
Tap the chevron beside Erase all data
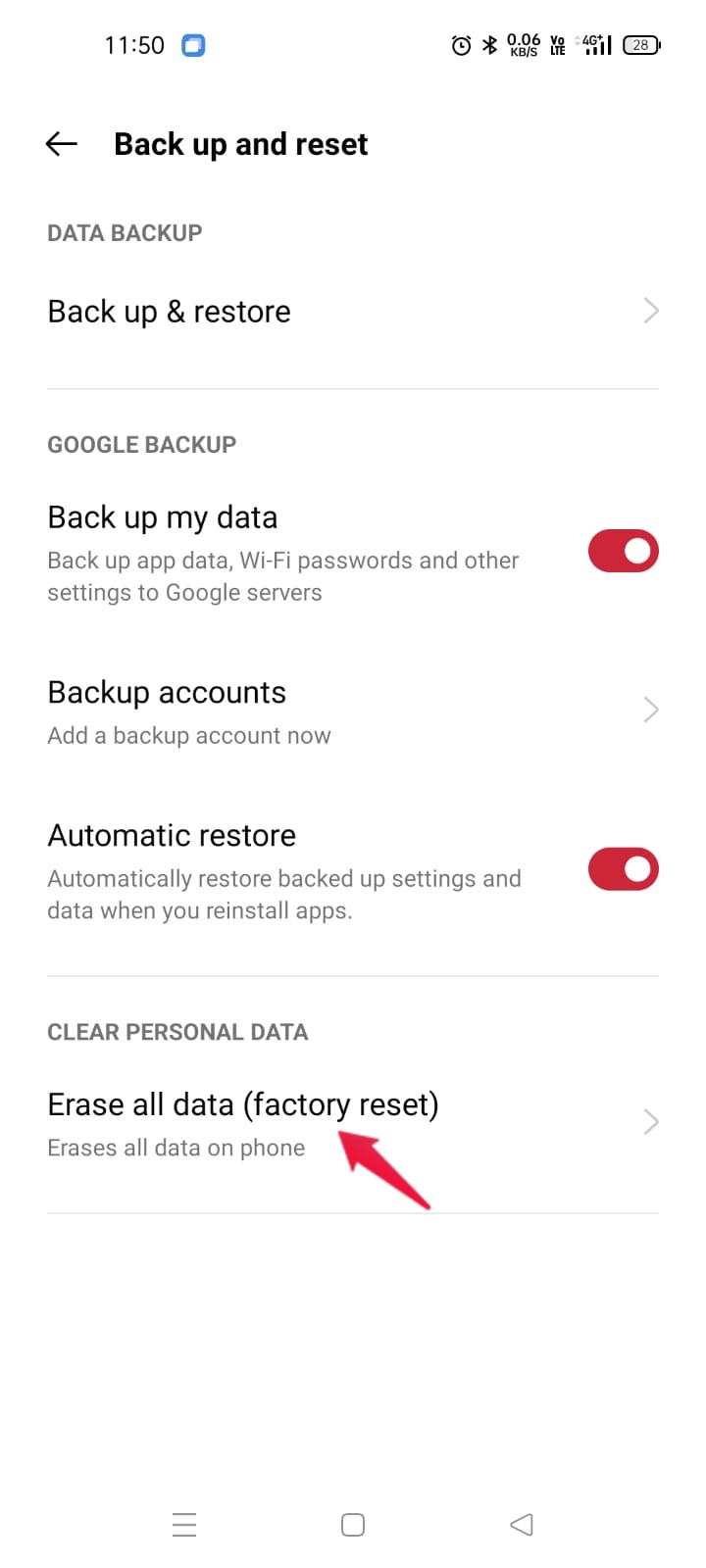pos(650,1121)
